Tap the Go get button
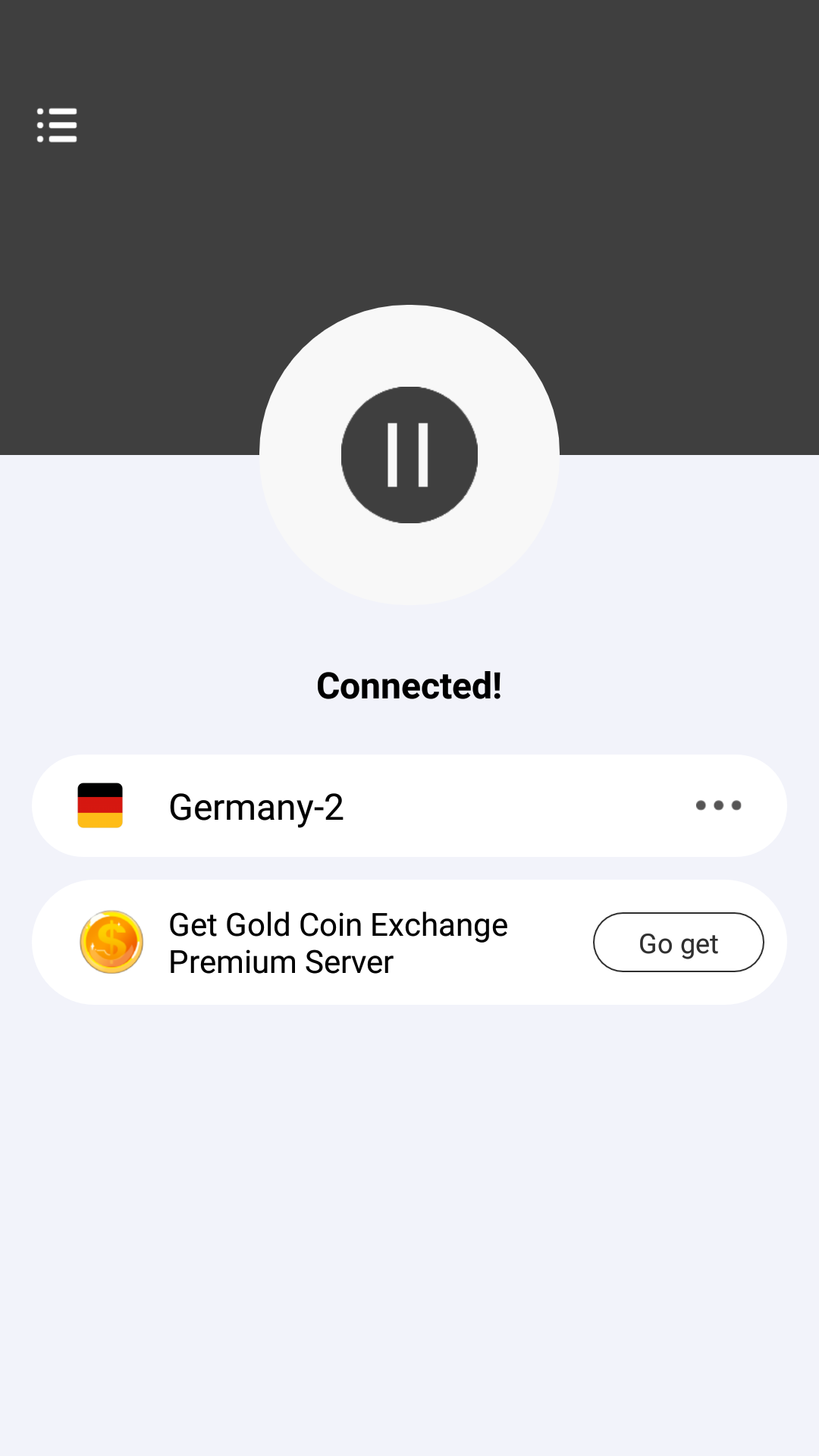 click(678, 943)
